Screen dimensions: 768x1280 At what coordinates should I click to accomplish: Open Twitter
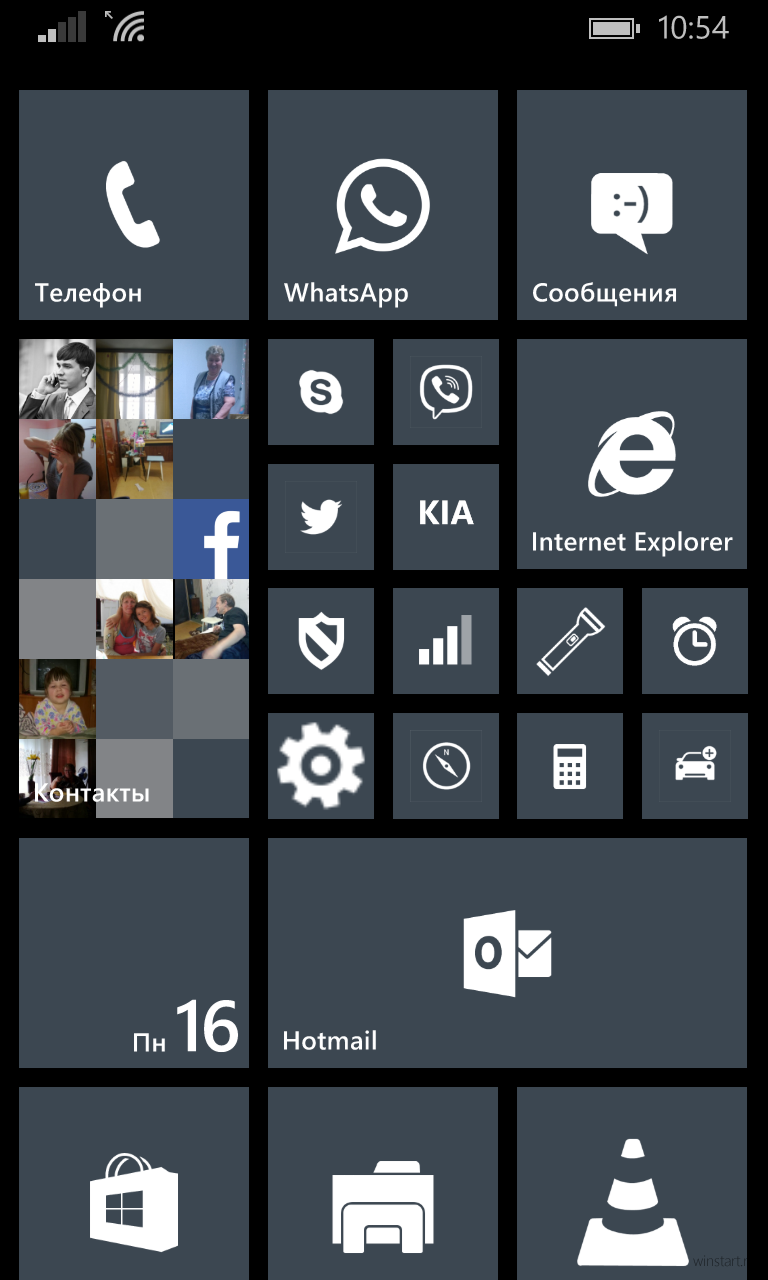point(321,517)
